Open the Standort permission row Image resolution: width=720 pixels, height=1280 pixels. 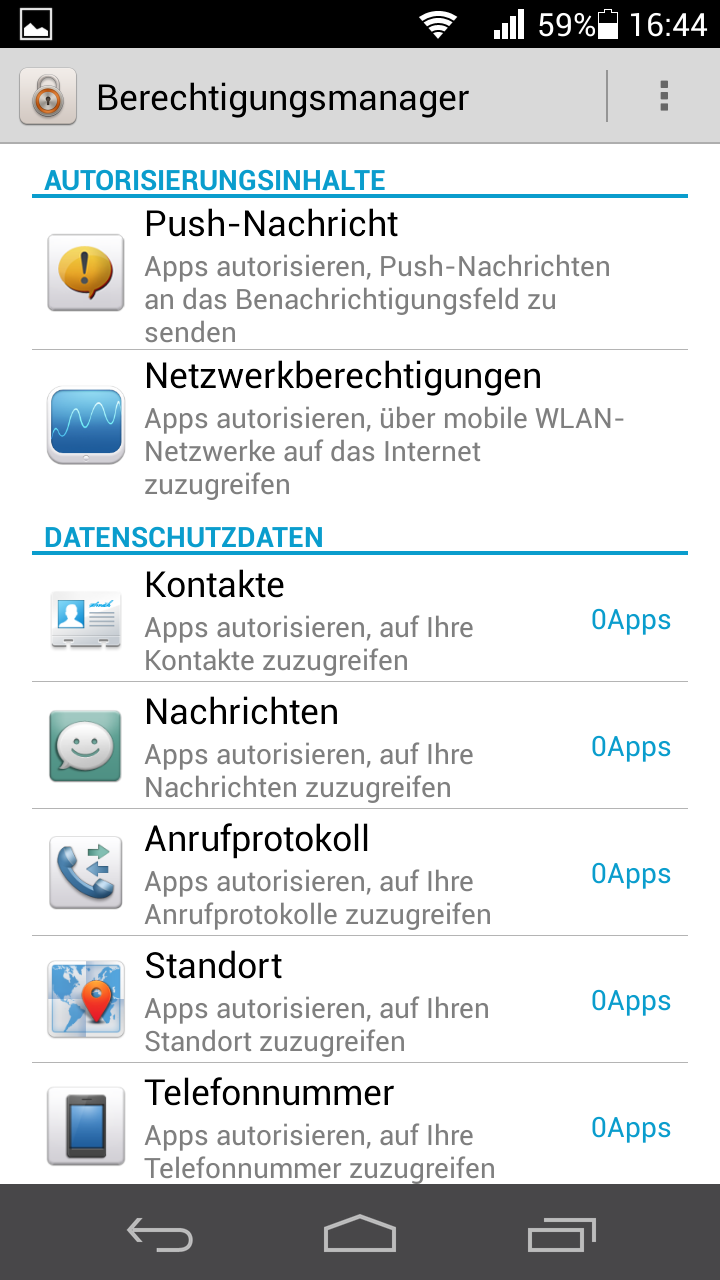[360, 1001]
